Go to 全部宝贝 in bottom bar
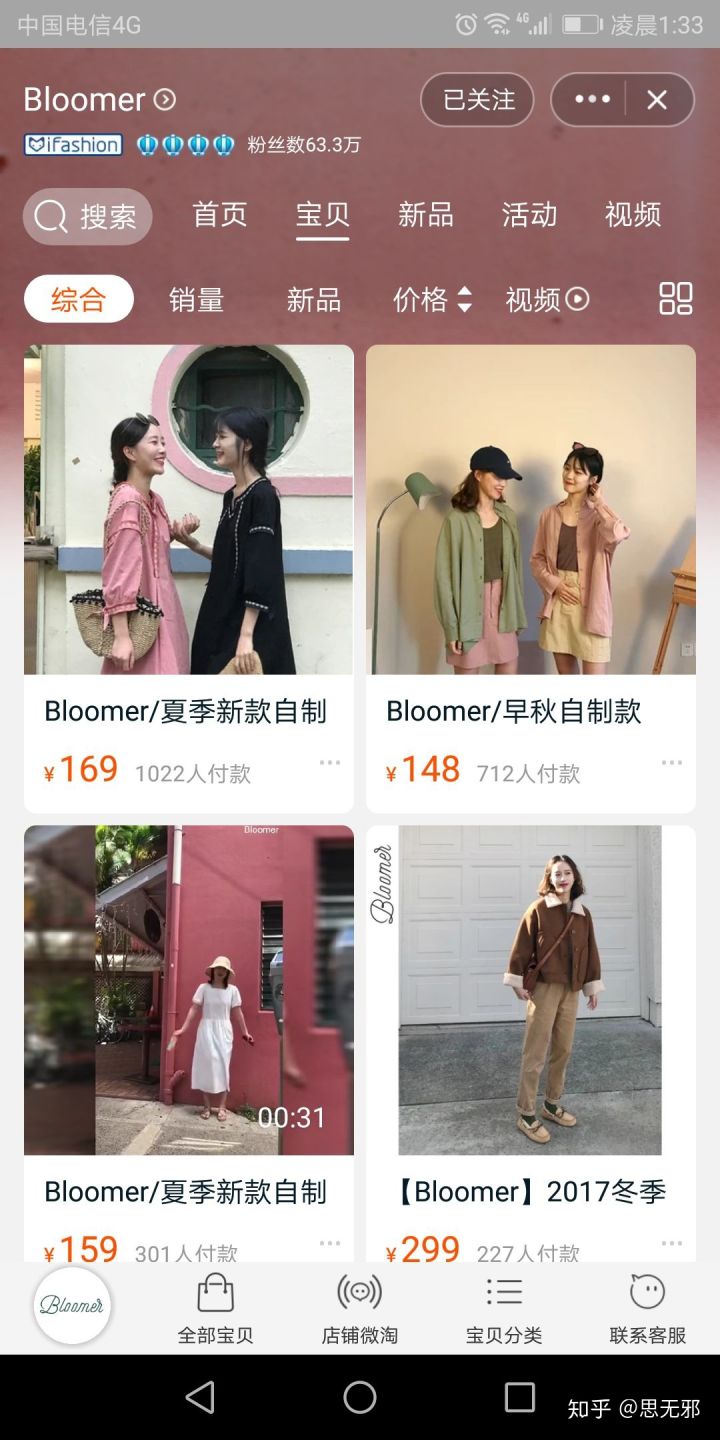 pos(215,1308)
